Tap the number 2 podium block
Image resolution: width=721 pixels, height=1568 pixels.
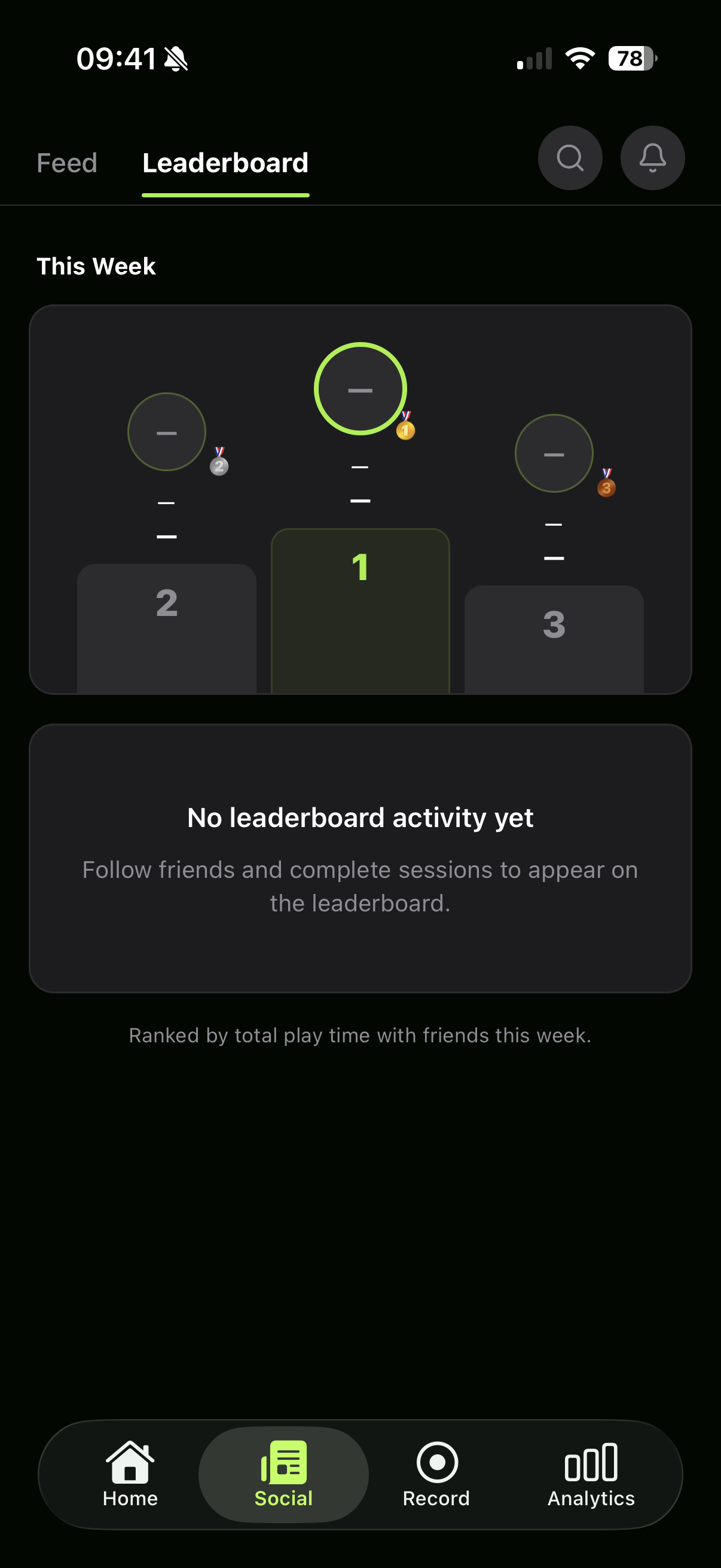pos(166,627)
